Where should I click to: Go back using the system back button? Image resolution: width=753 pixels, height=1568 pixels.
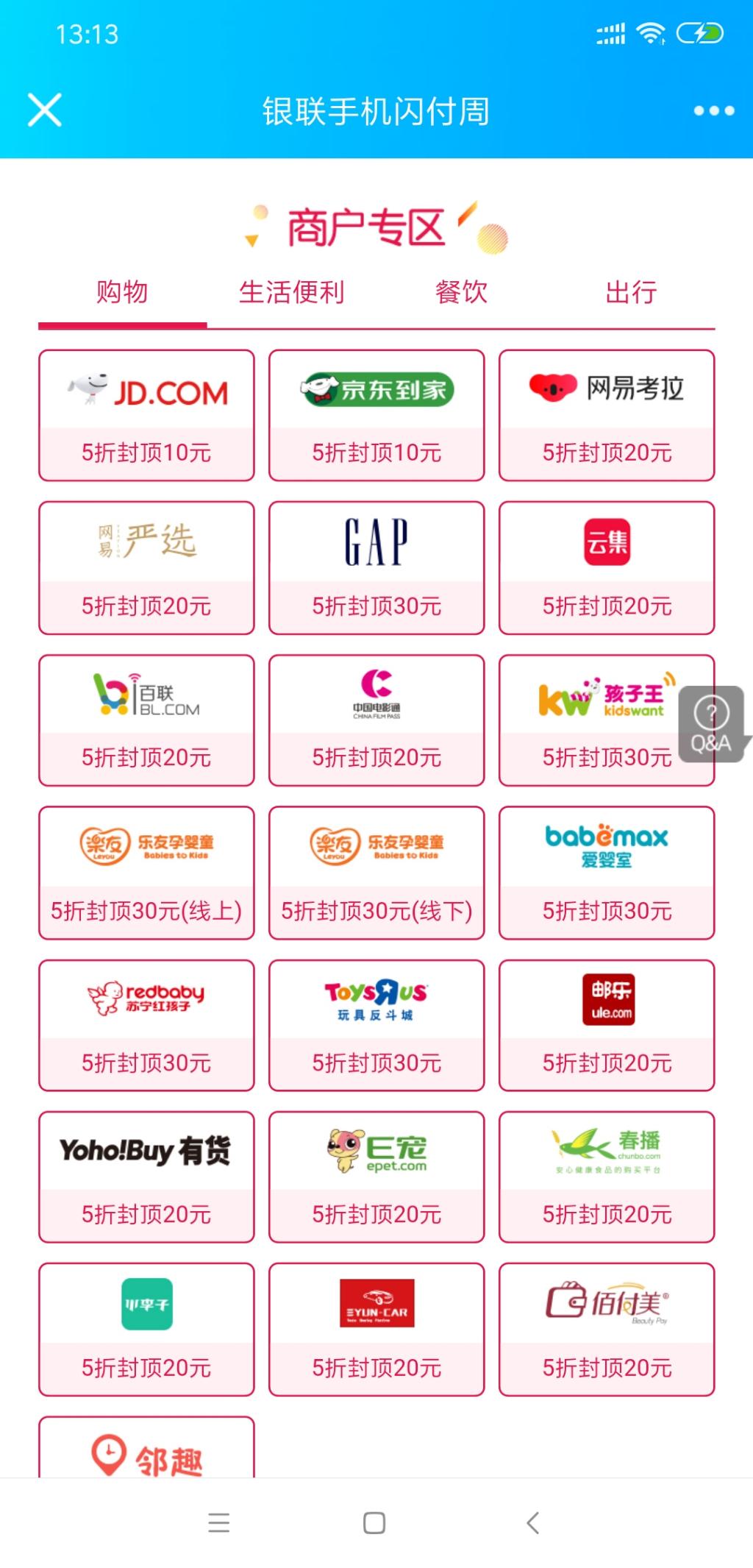pyautogui.click(x=533, y=1522)
